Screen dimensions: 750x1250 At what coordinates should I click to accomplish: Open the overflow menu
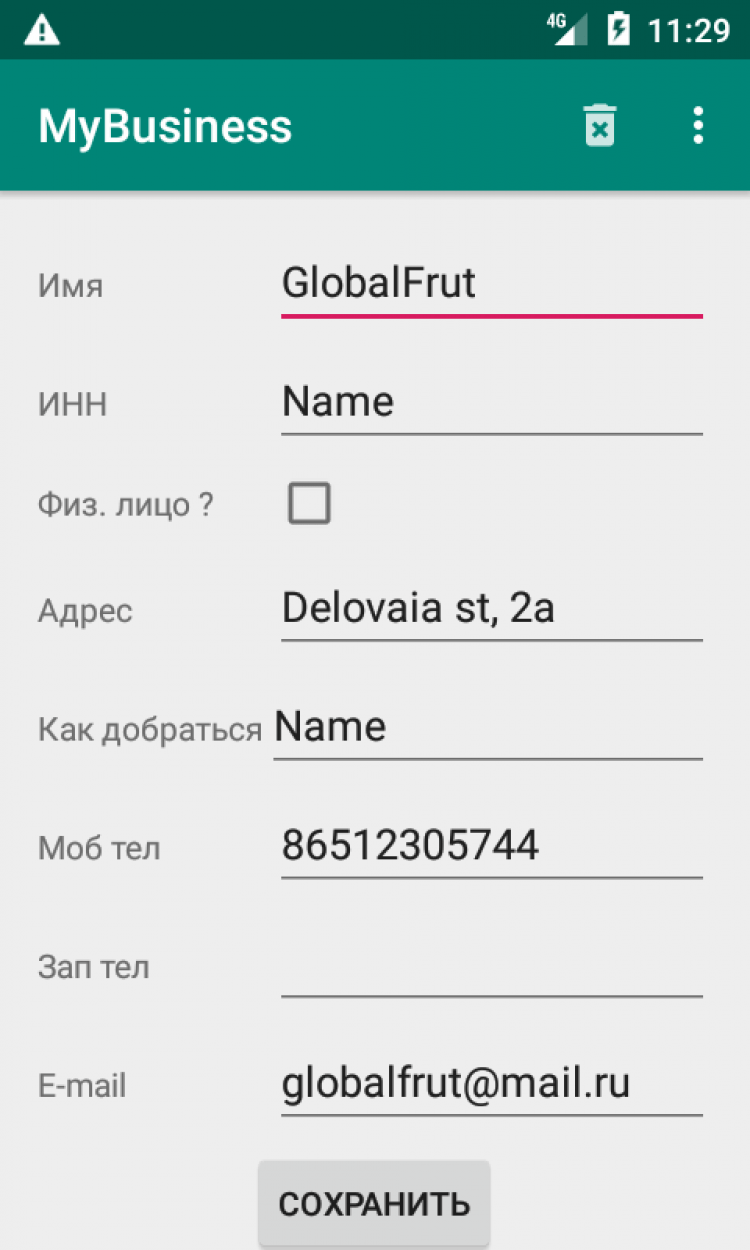tap(698, 126)
